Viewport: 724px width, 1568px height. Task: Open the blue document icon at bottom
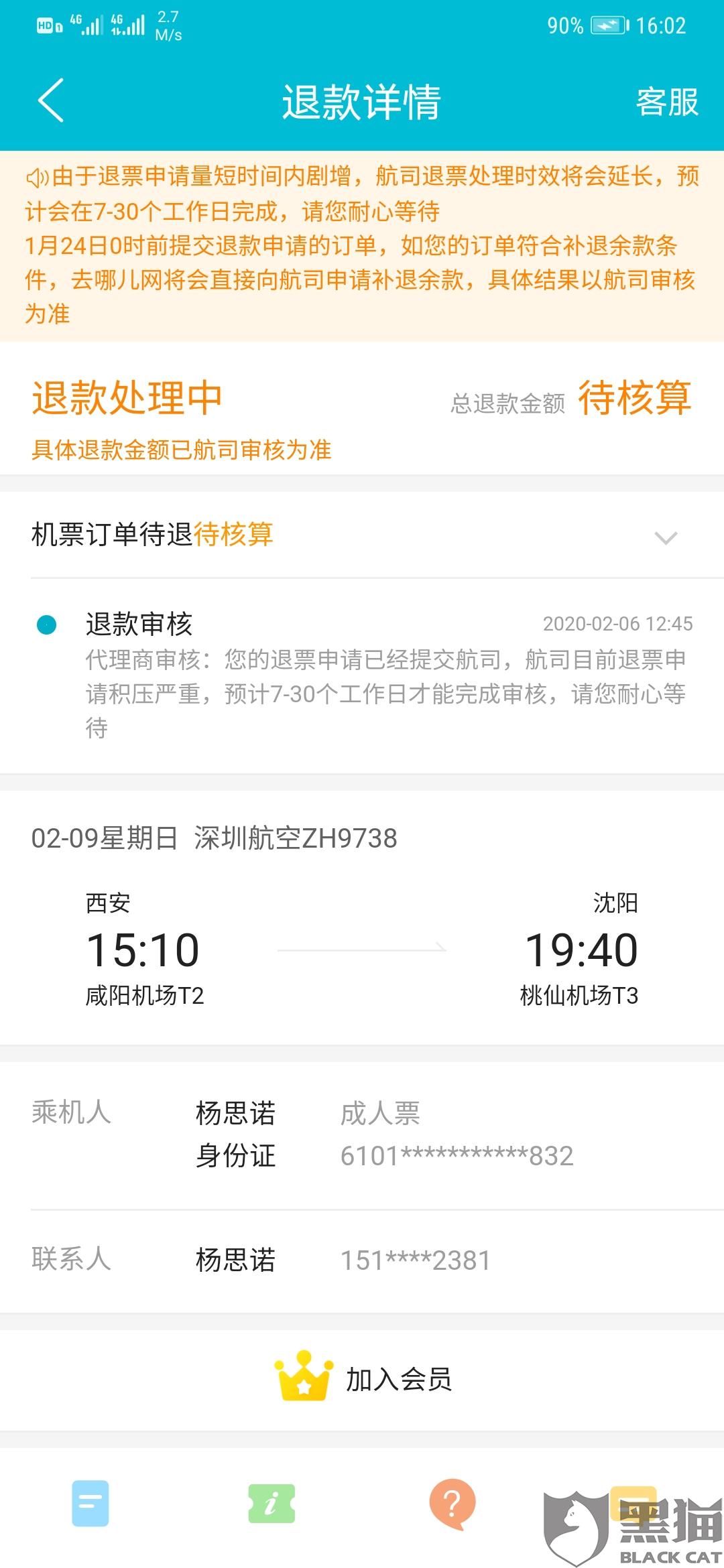tap(90, 1503)
